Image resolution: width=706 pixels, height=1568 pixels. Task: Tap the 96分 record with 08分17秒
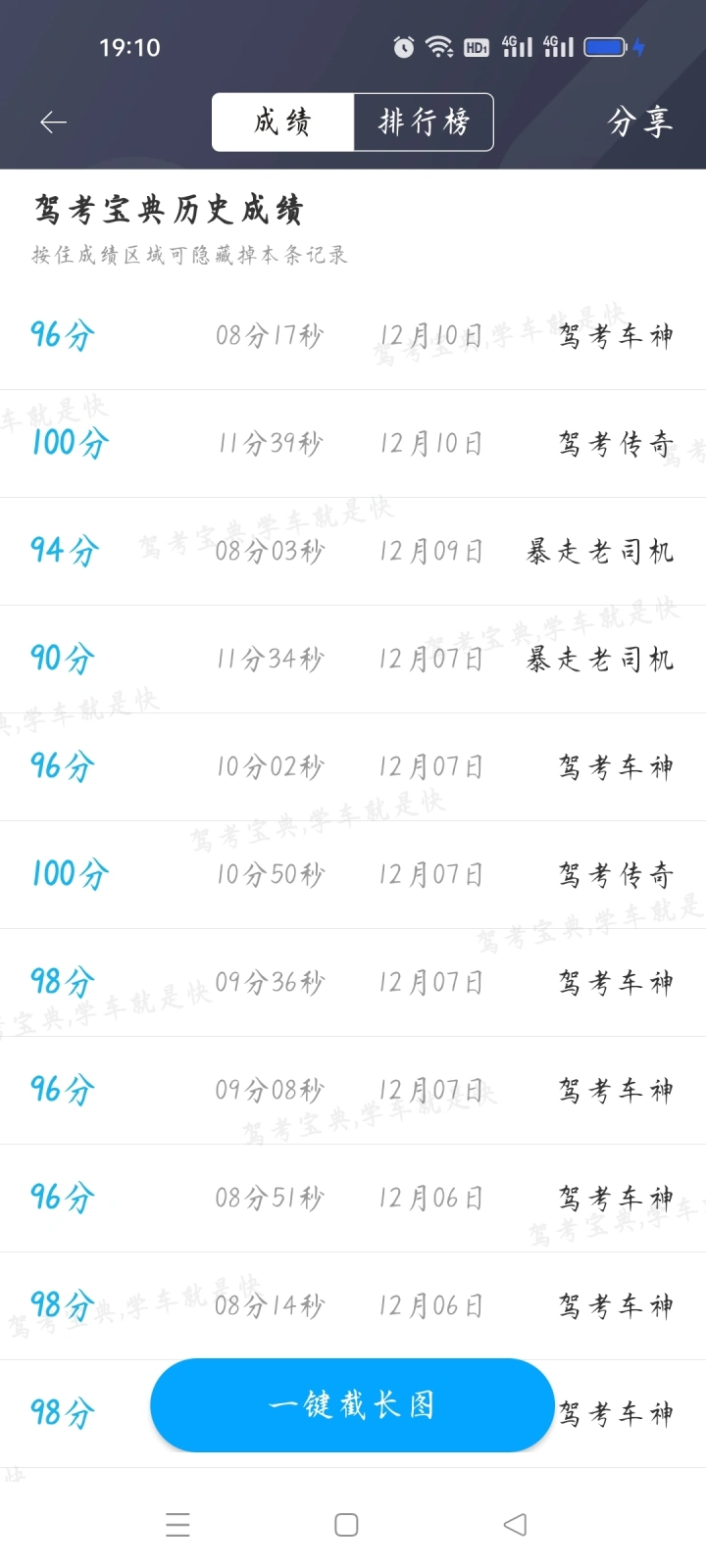pyautogui.click(x=353, y=336)
